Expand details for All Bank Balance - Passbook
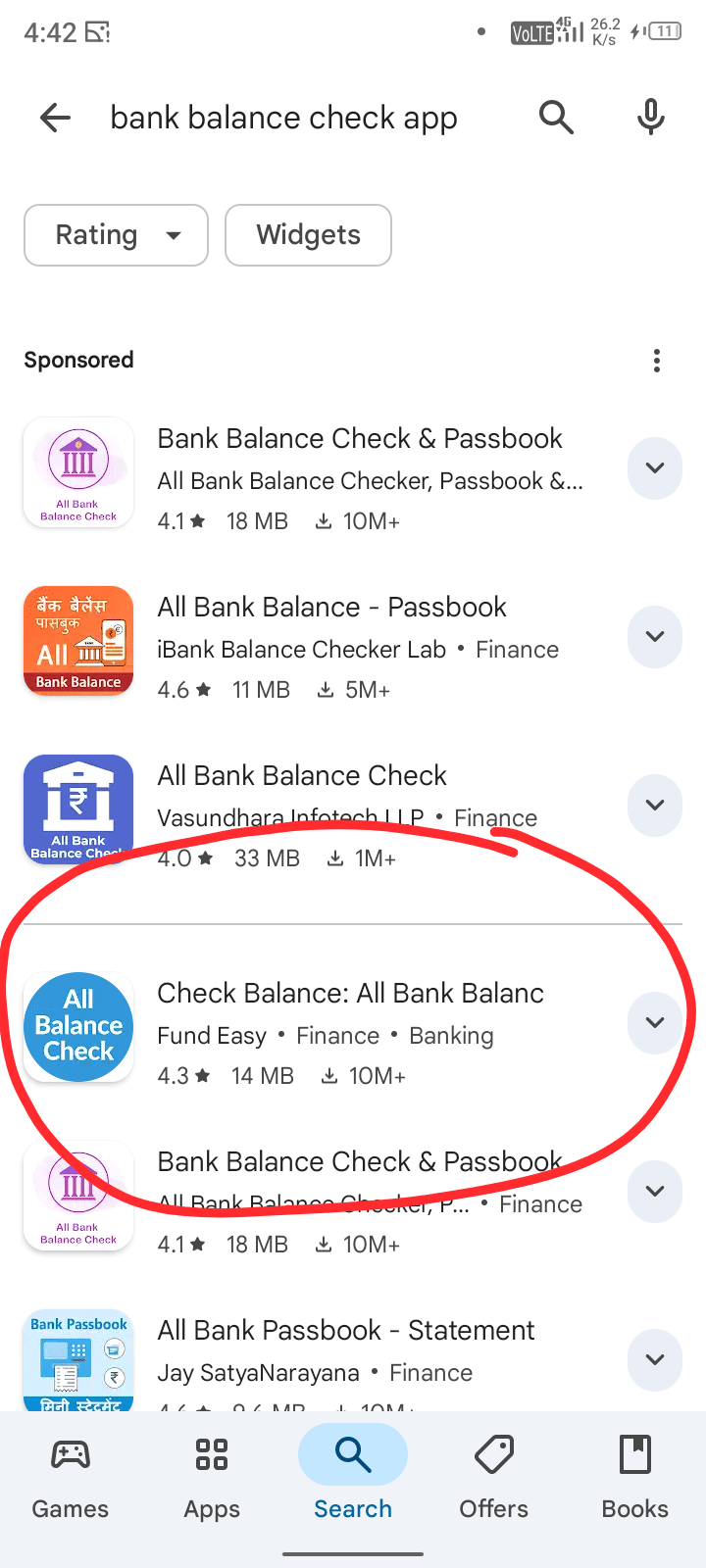This screenshot has height=1568, width=706. click(x=654, y=637)
